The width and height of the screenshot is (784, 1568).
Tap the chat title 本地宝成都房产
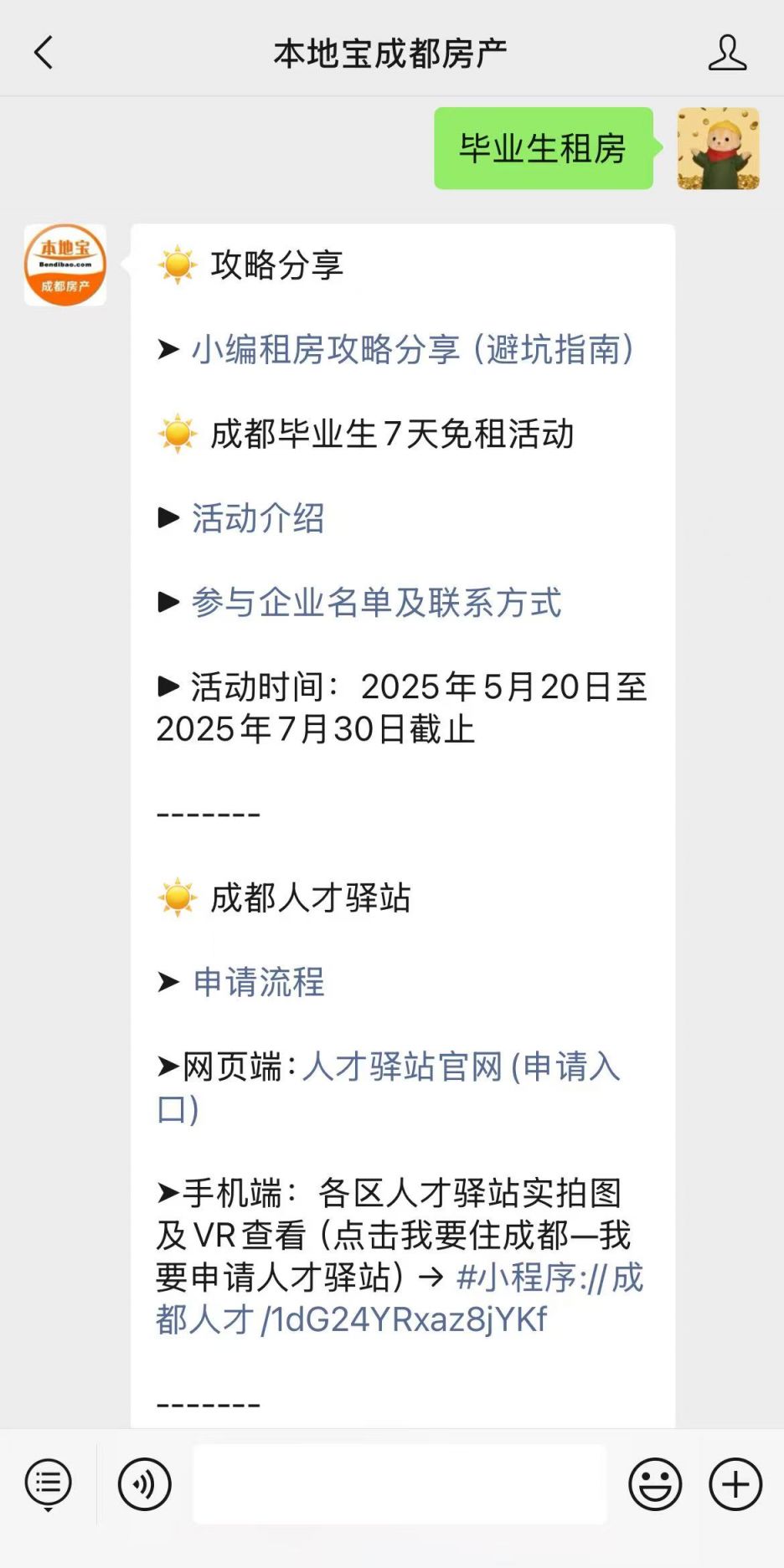pos(391,52)
